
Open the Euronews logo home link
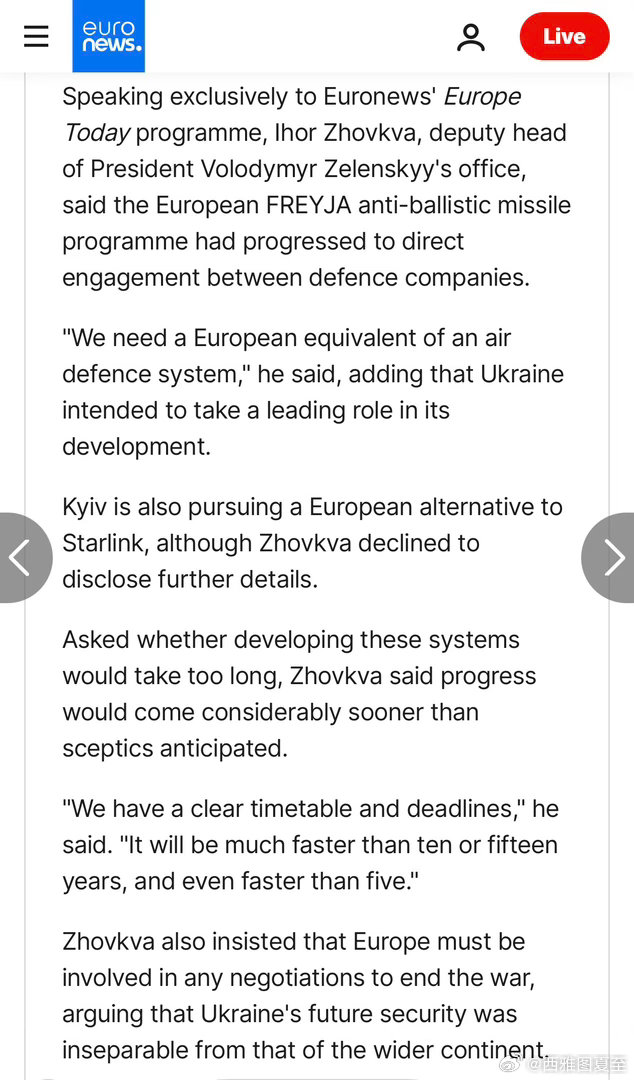[x=109, y=36]
